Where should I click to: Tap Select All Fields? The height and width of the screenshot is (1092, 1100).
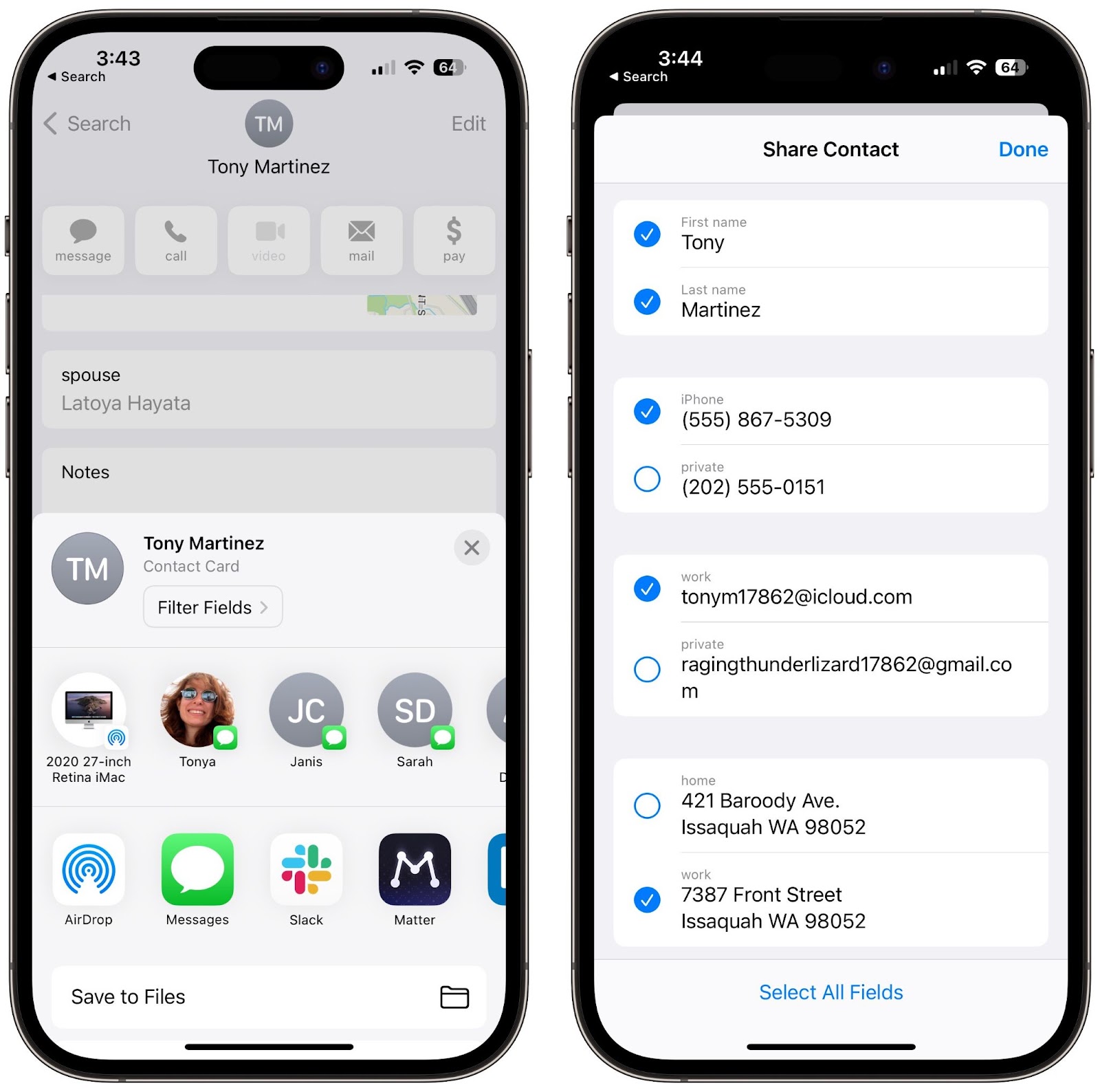point(830,992)
